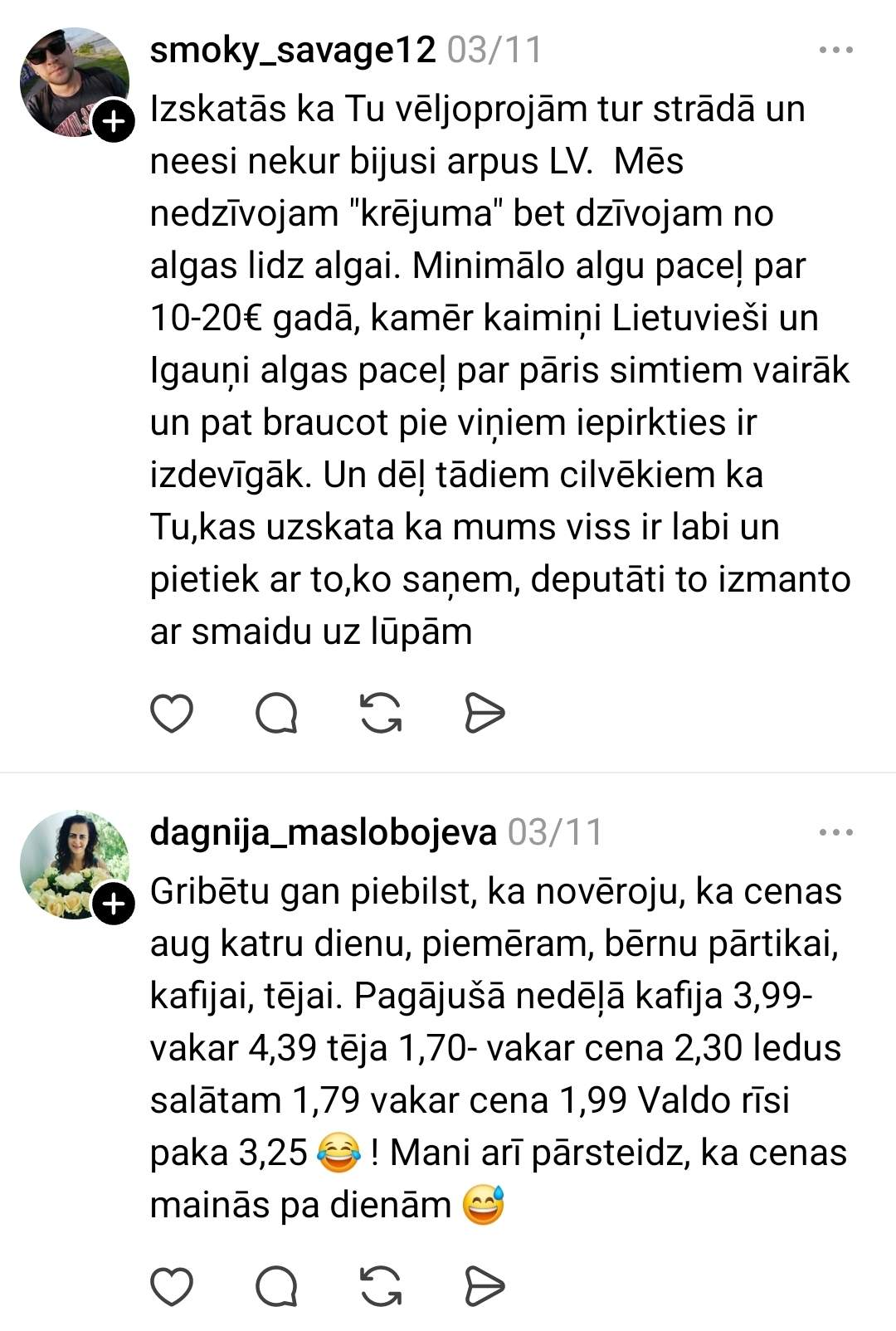This screenshot has height=1331, width=896.
Task: Reply to smoky_savage12's post
Action: tap(276, 713)
